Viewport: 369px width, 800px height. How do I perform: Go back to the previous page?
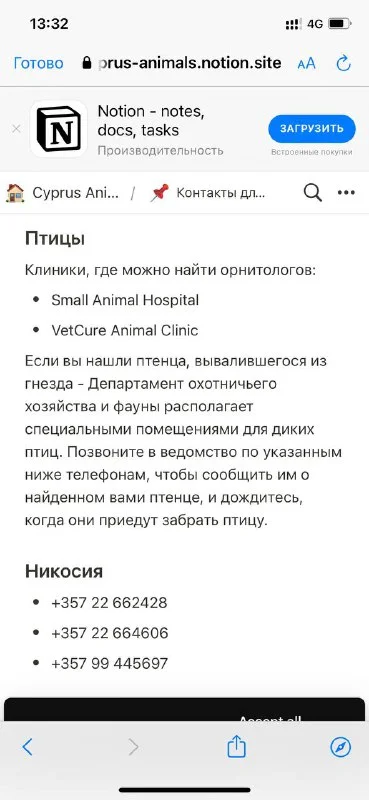coord(28,747)
